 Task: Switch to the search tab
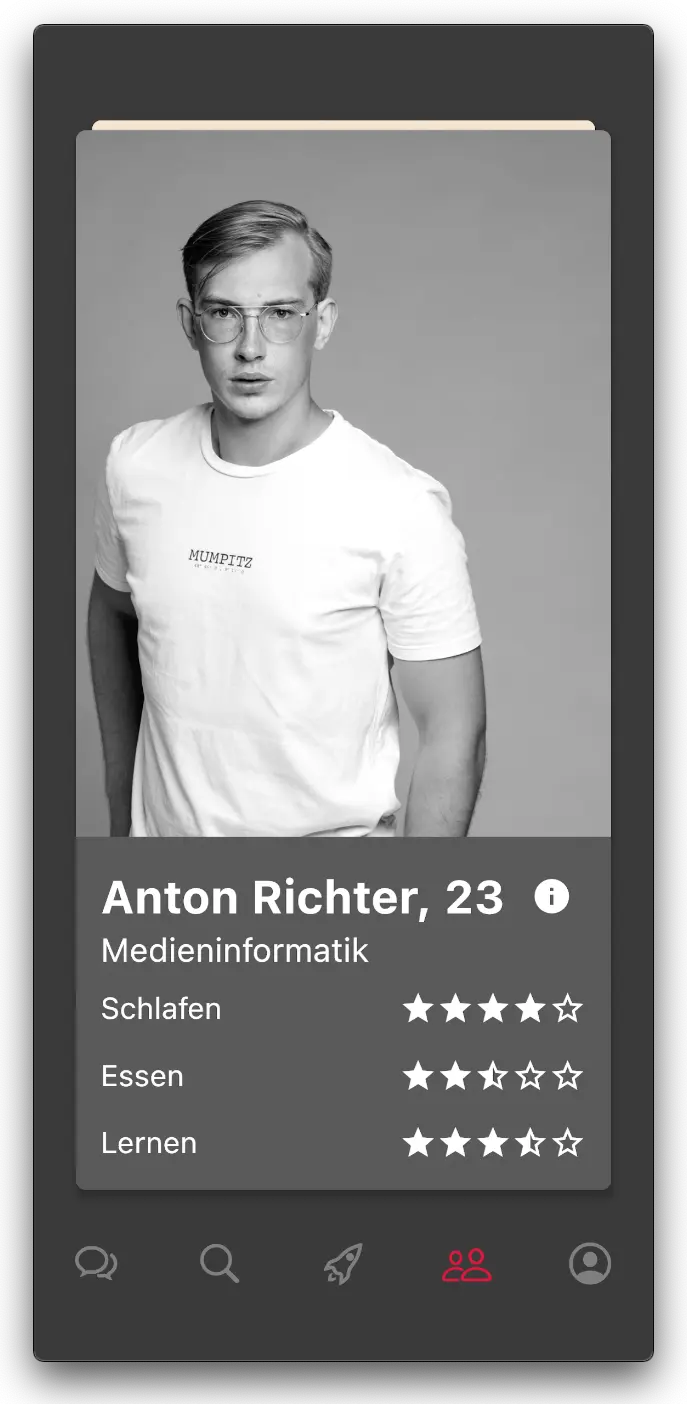[x=219, y=1263]
